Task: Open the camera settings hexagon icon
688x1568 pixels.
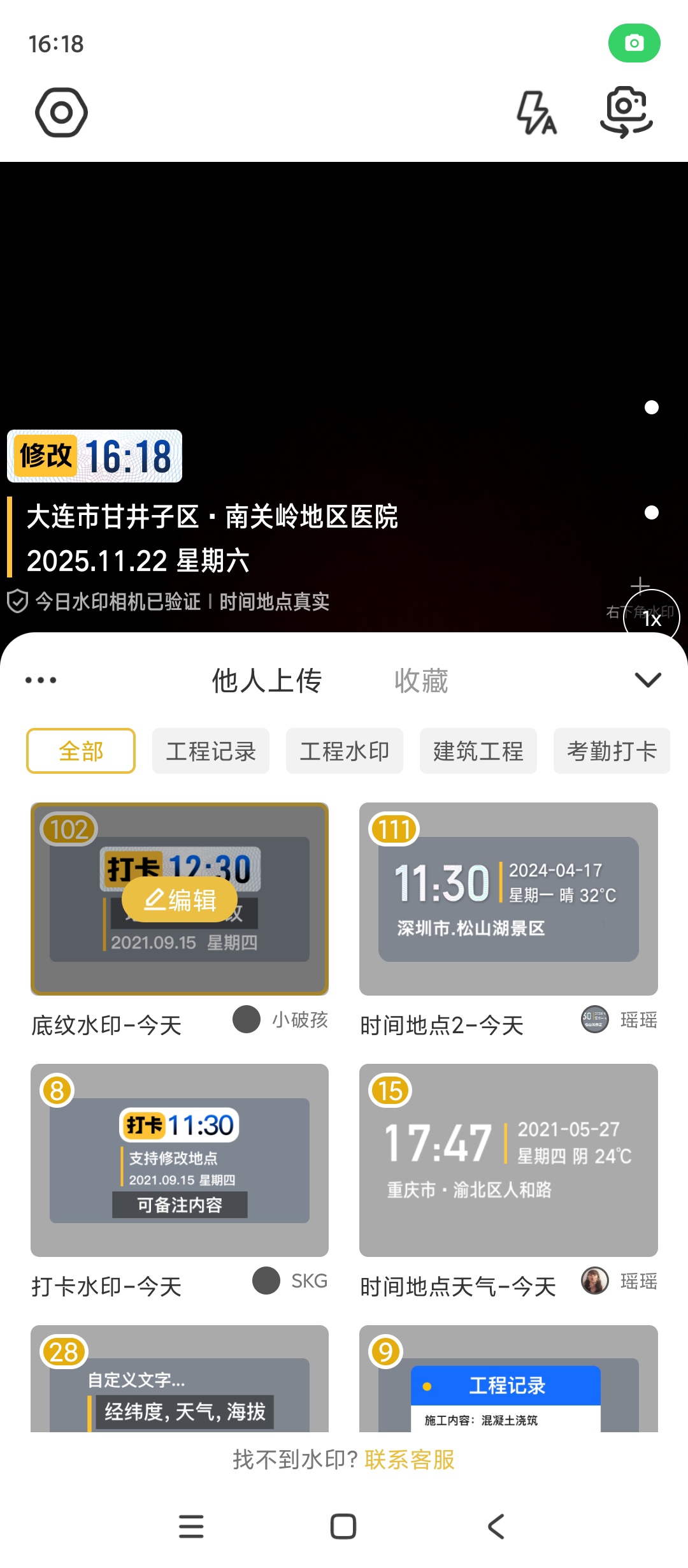Action: coord(61,112)
